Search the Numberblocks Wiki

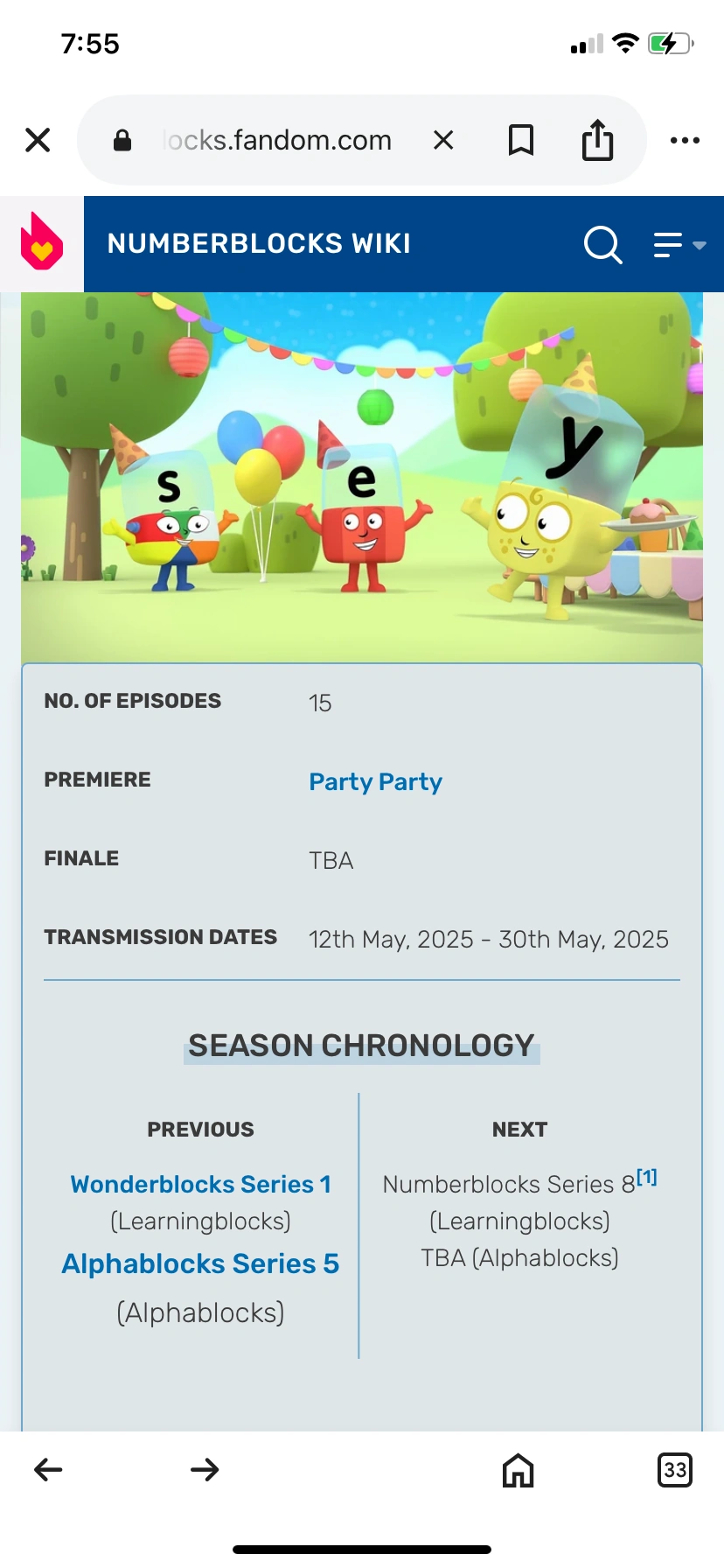pos(602,244)
